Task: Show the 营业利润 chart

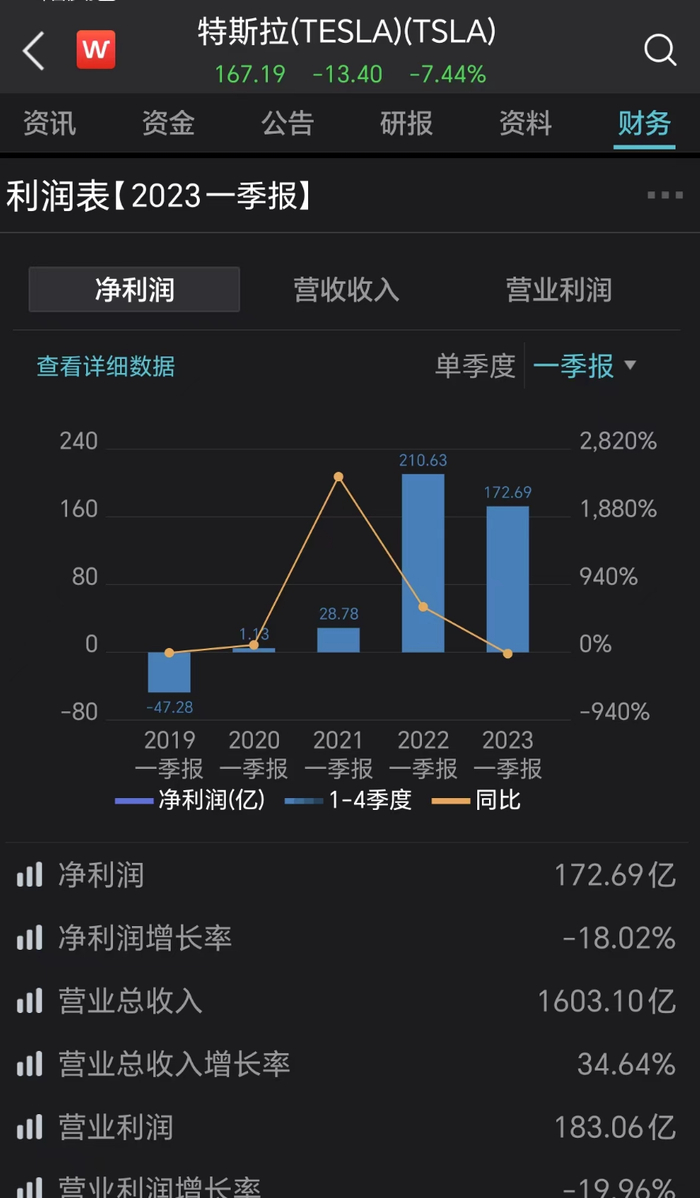Action: pos(558,290)
